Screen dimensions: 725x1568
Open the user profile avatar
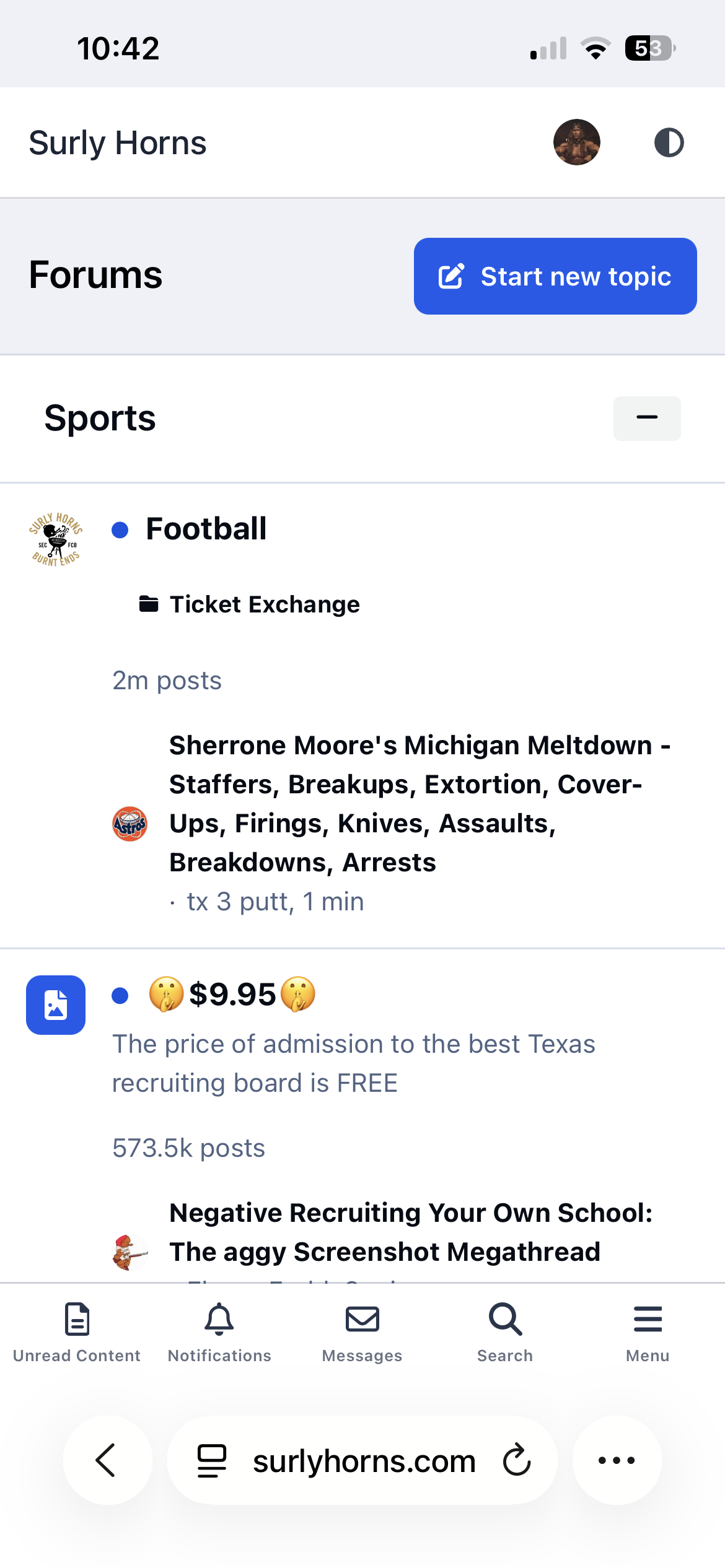(x=576, y=142)
